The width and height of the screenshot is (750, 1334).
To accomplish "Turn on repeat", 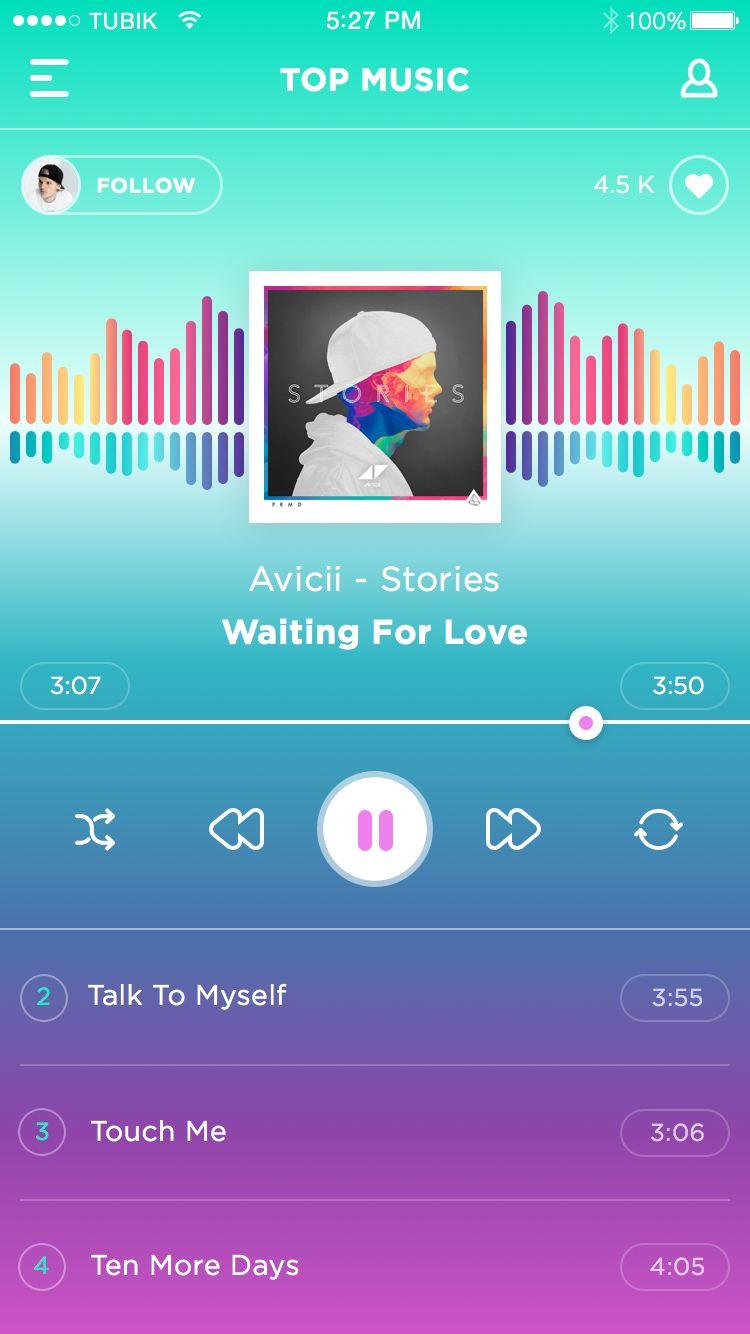I will click(x=658, y=829).
